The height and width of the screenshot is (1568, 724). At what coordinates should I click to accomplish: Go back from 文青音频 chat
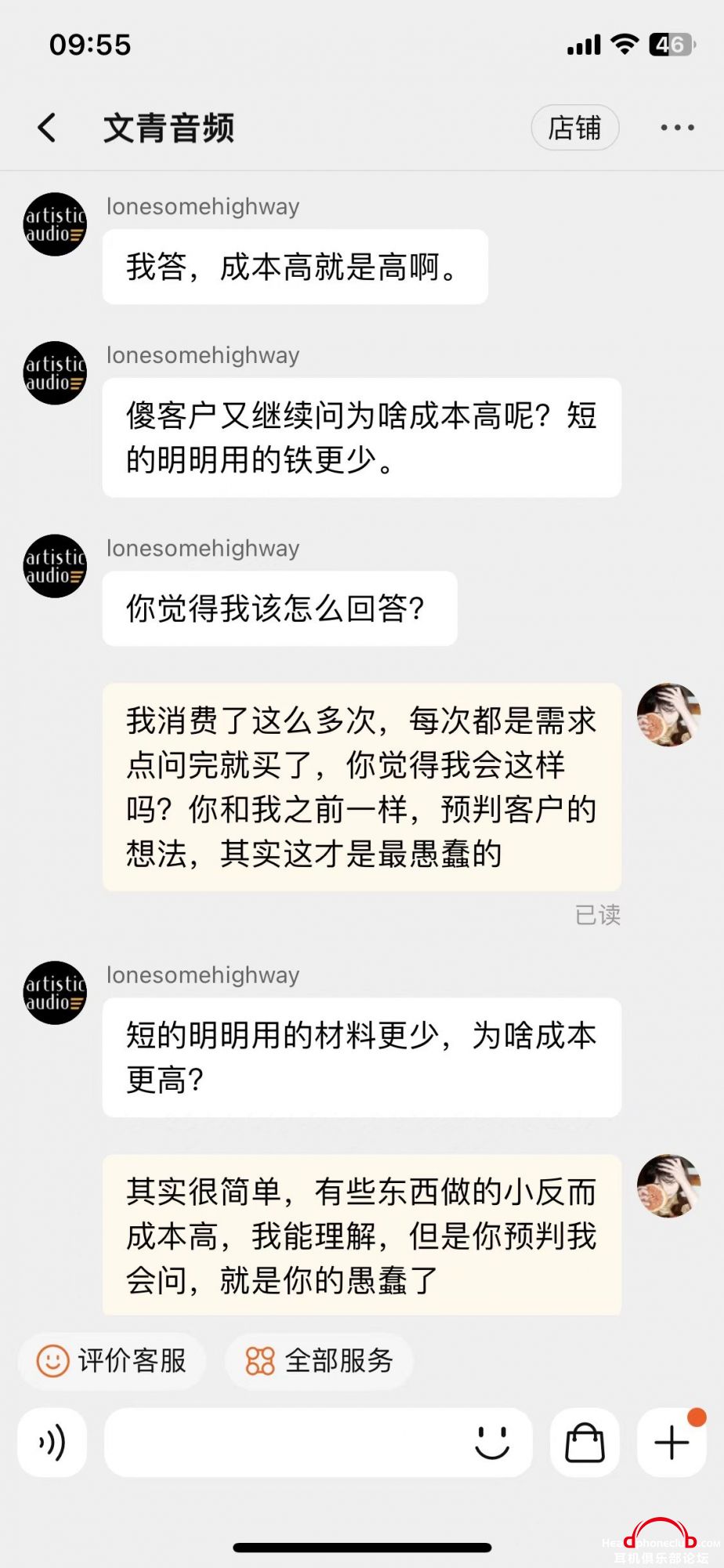[48, 128]
